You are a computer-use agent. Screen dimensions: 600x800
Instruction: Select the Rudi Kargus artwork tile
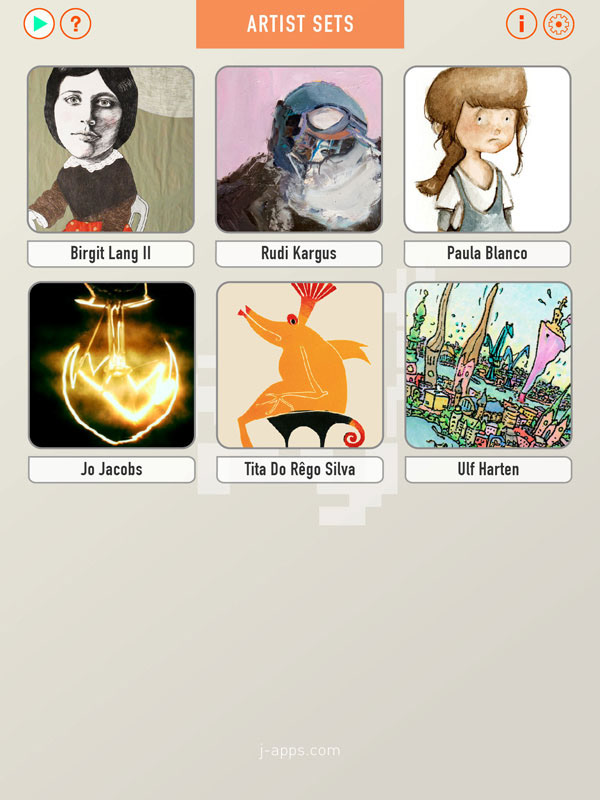pyautogui.click(x=299, y=150)
